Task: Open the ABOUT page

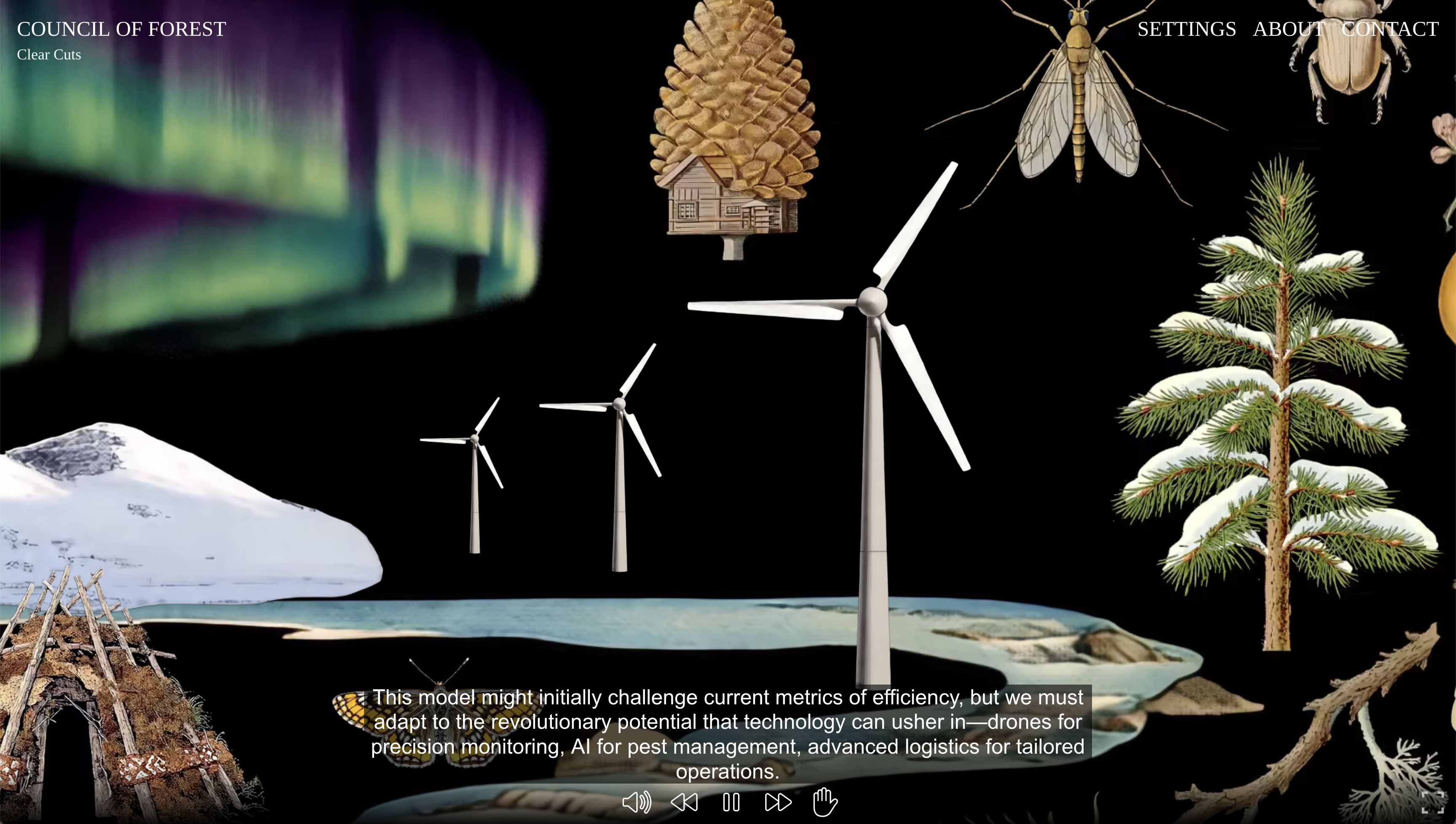Action: point(1288,29)
